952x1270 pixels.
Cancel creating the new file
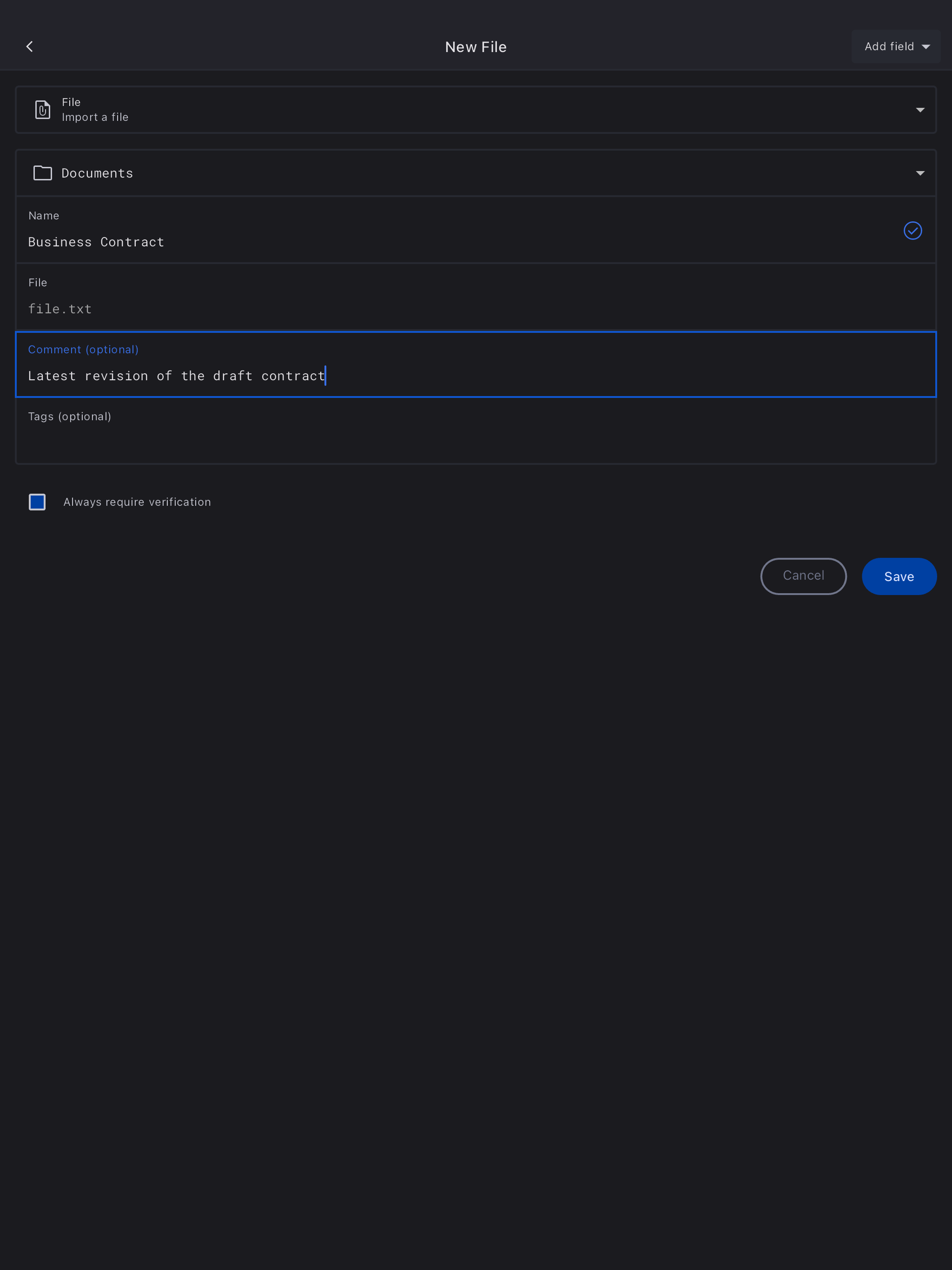click(x=803, y=576)
